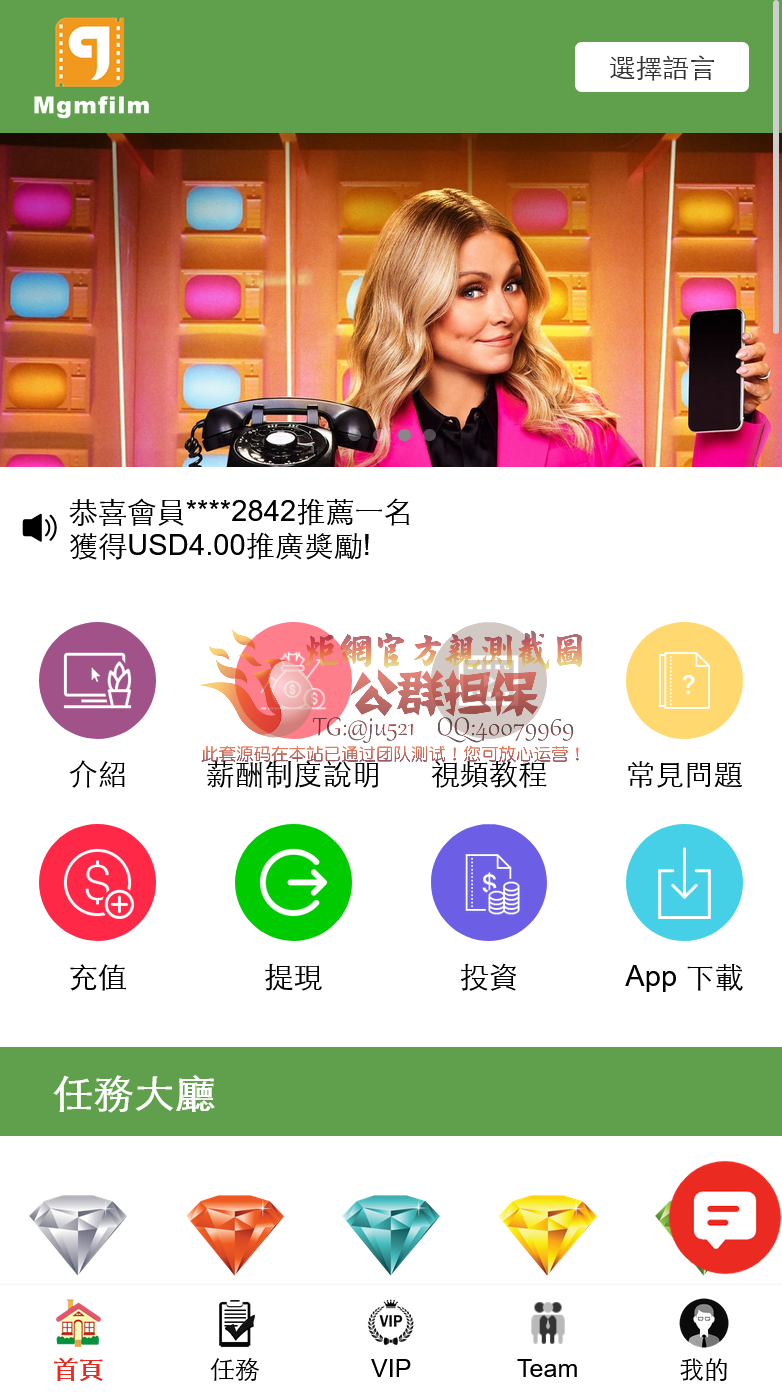This screenshot has width=782, height=1392.
Task: Open the 選擇語言 language selector
Action: click(x=661, y=66)
